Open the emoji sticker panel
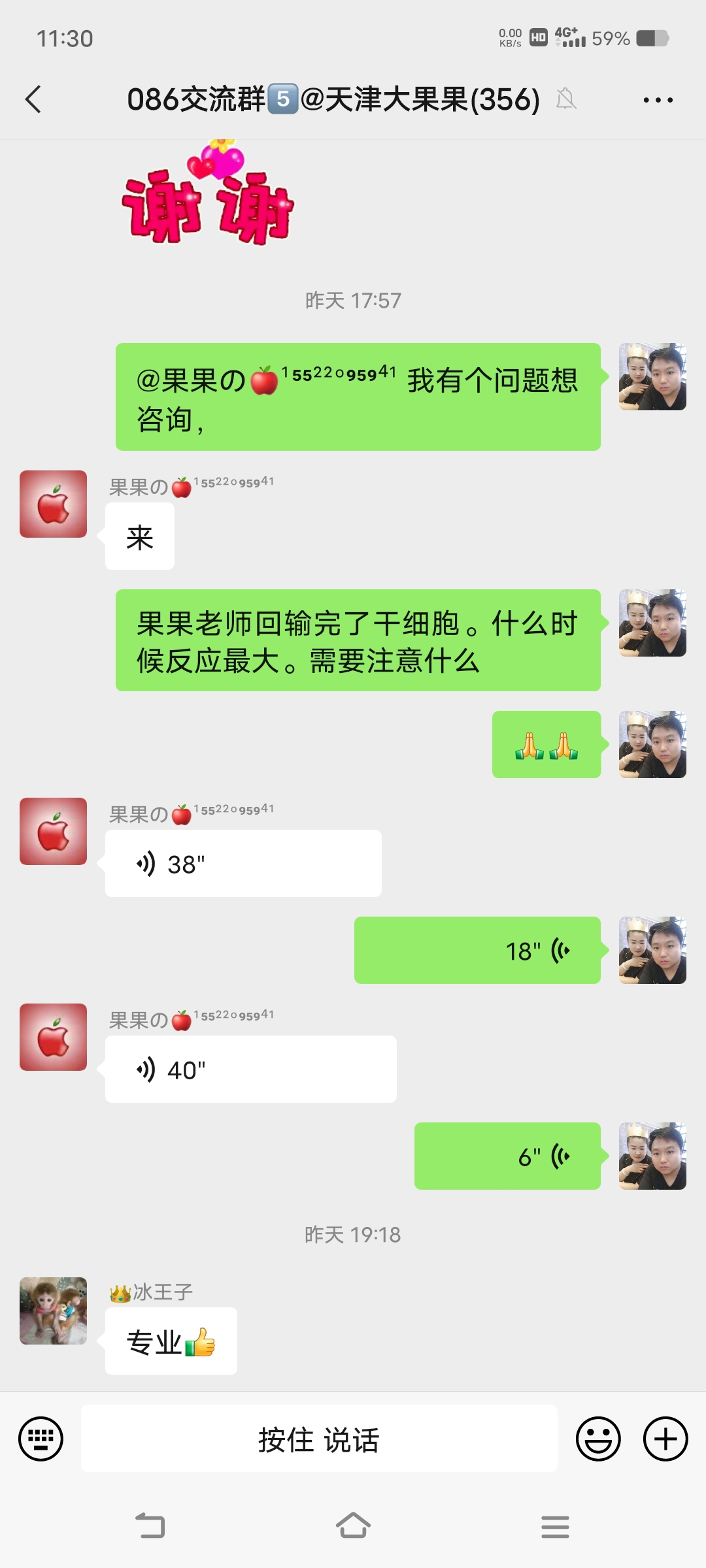This screenshot has height=1568, width=706. click(597, 1439)
